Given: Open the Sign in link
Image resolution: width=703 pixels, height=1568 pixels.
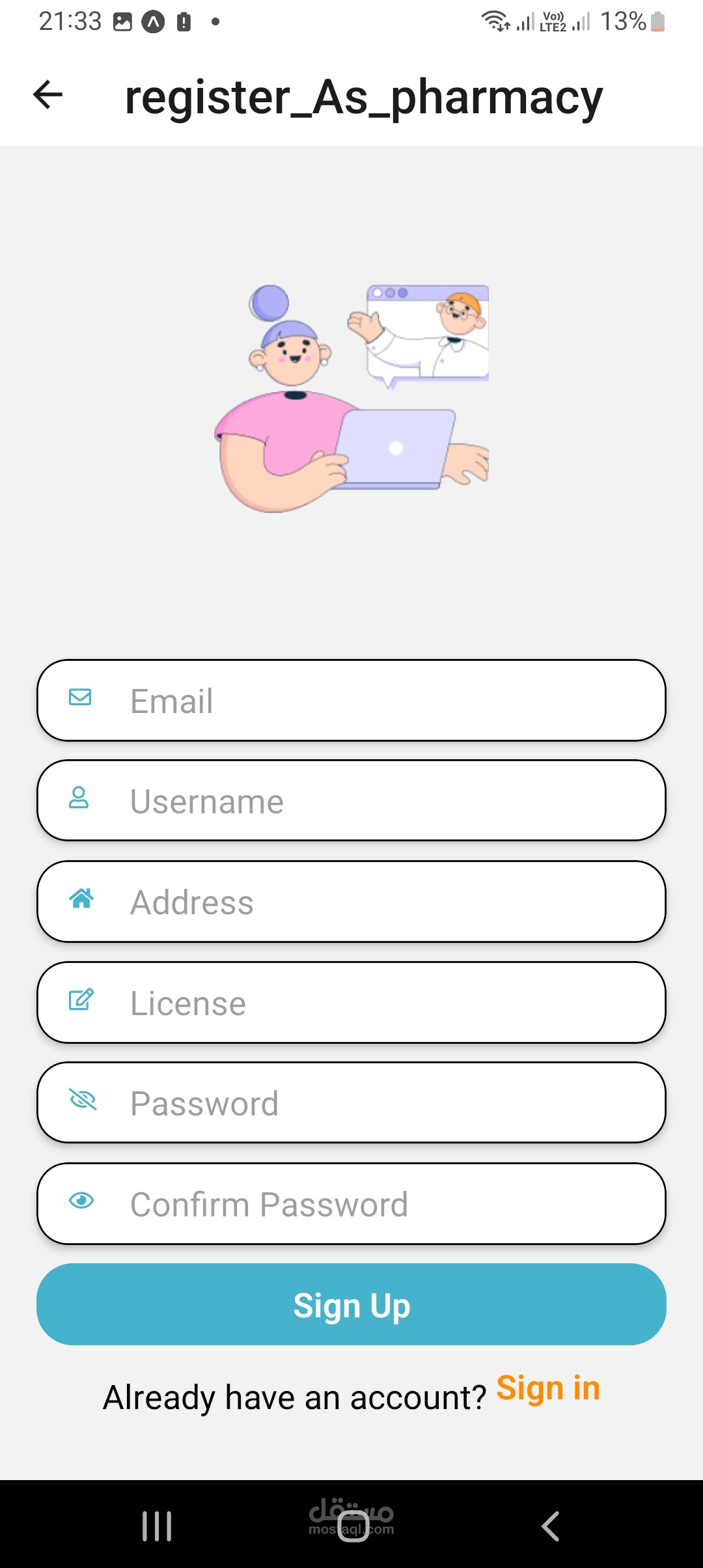Looking at the screenshot, I should (547, 1388).
